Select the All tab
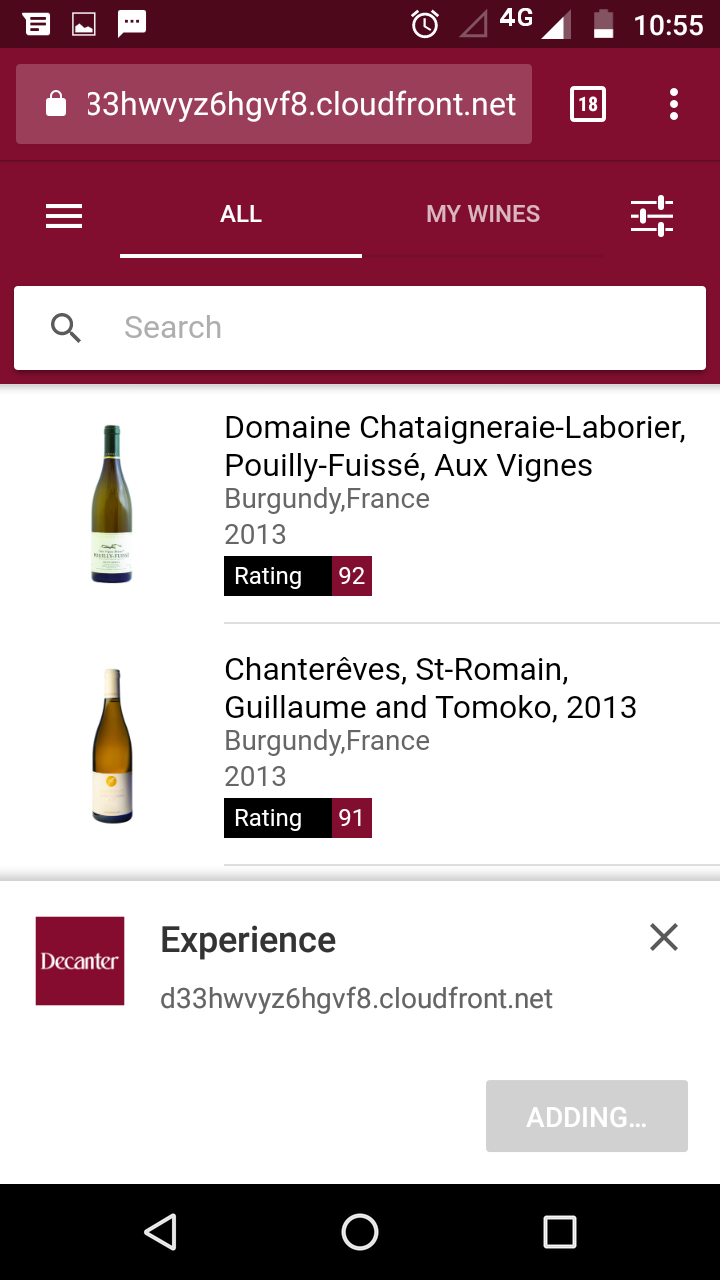Viewport: 720px width, 1280px height. pyautogui.click(x=241, y=214)
